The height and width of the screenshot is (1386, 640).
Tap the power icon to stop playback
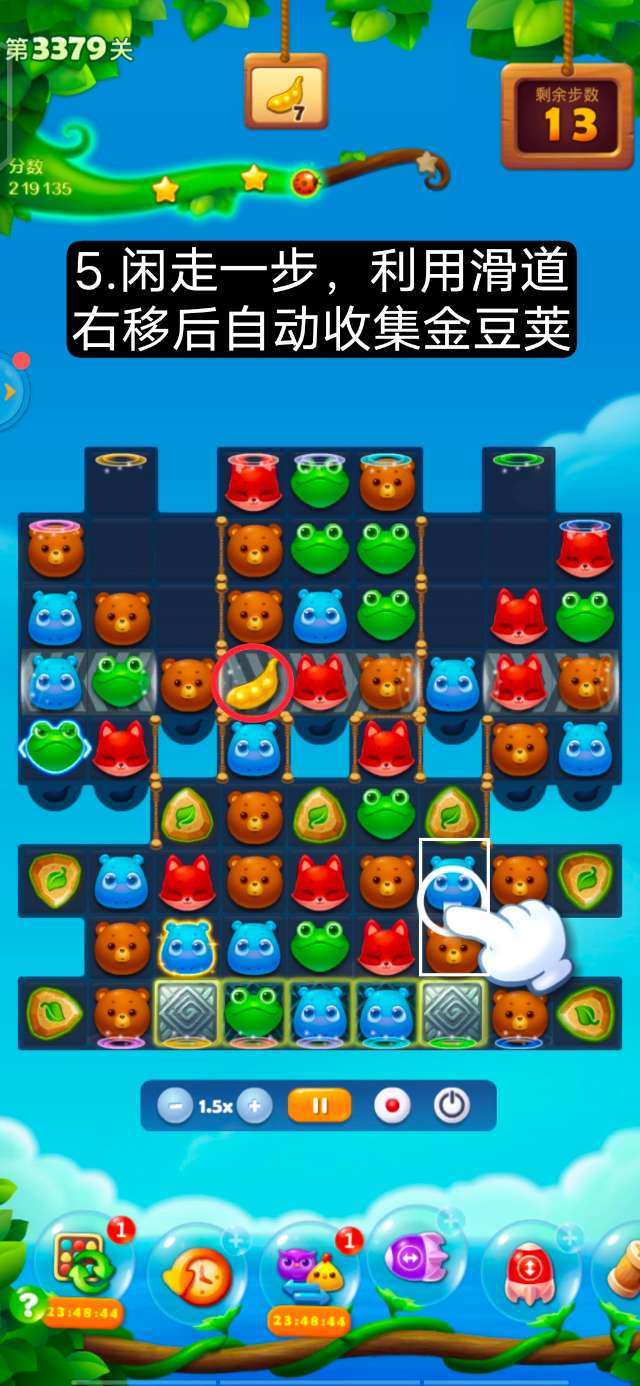click(x=452, y=1107)
